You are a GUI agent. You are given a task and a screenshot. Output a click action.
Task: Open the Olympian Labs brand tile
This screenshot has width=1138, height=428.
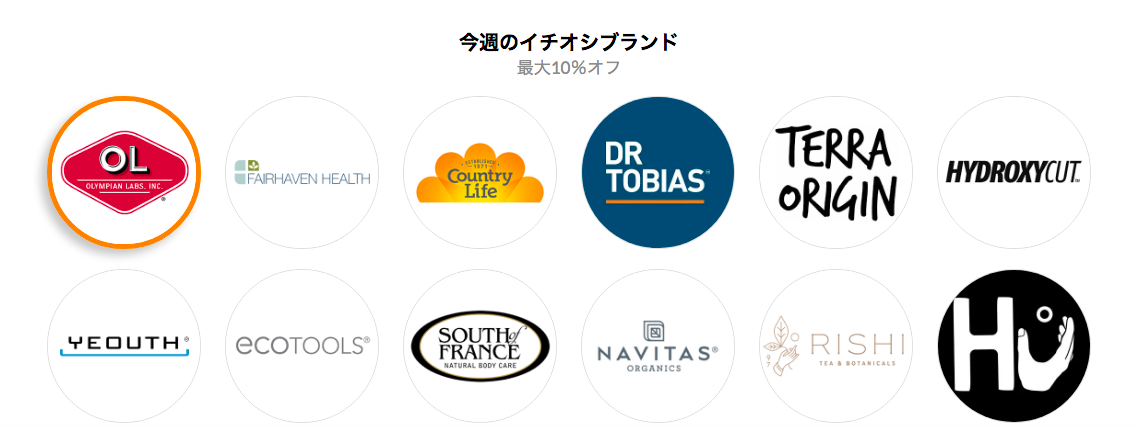[125, 172]
